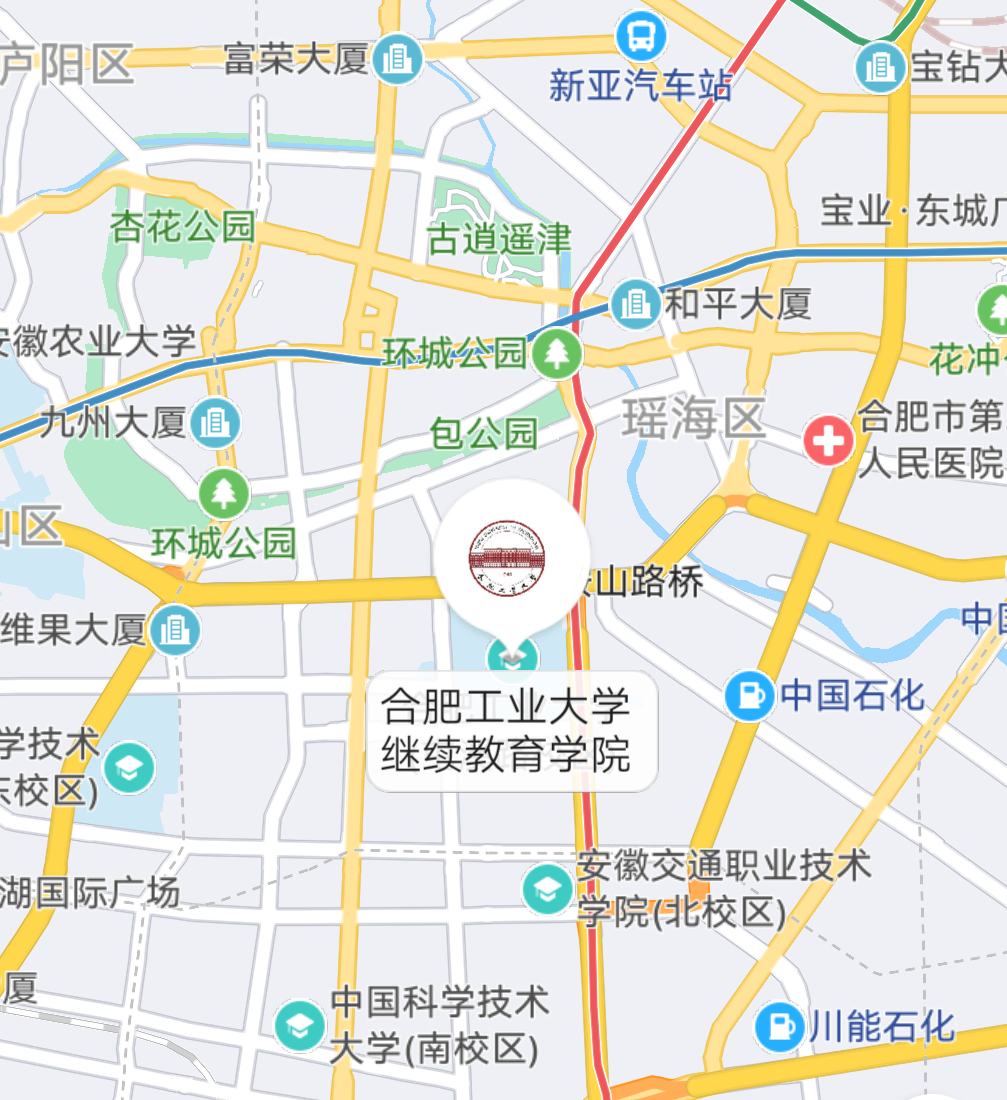Open 新亚汽车站 bus station marker
This screenshot has height=1100, width=1007.
(x=640, y=37)
